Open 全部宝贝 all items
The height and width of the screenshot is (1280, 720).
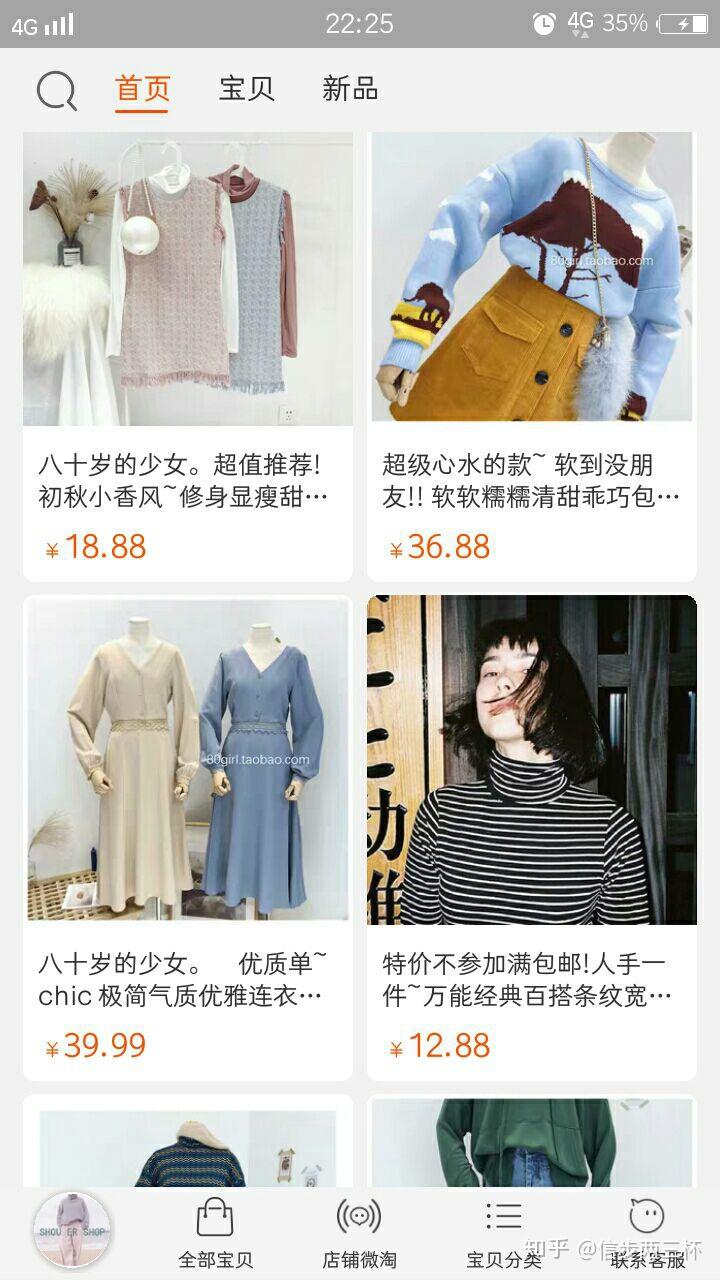(215, 1232)
